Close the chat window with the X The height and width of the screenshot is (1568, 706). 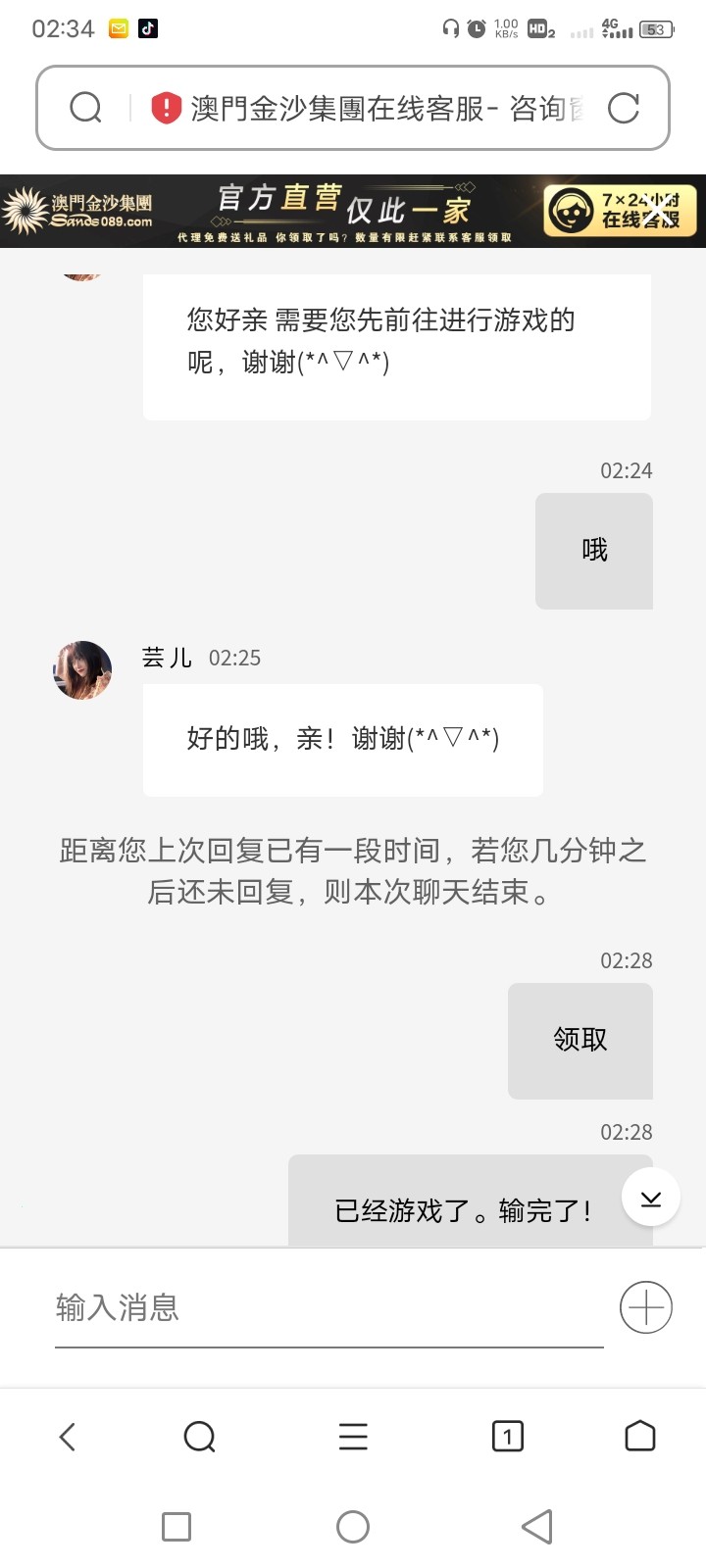[x=660, y=209]
